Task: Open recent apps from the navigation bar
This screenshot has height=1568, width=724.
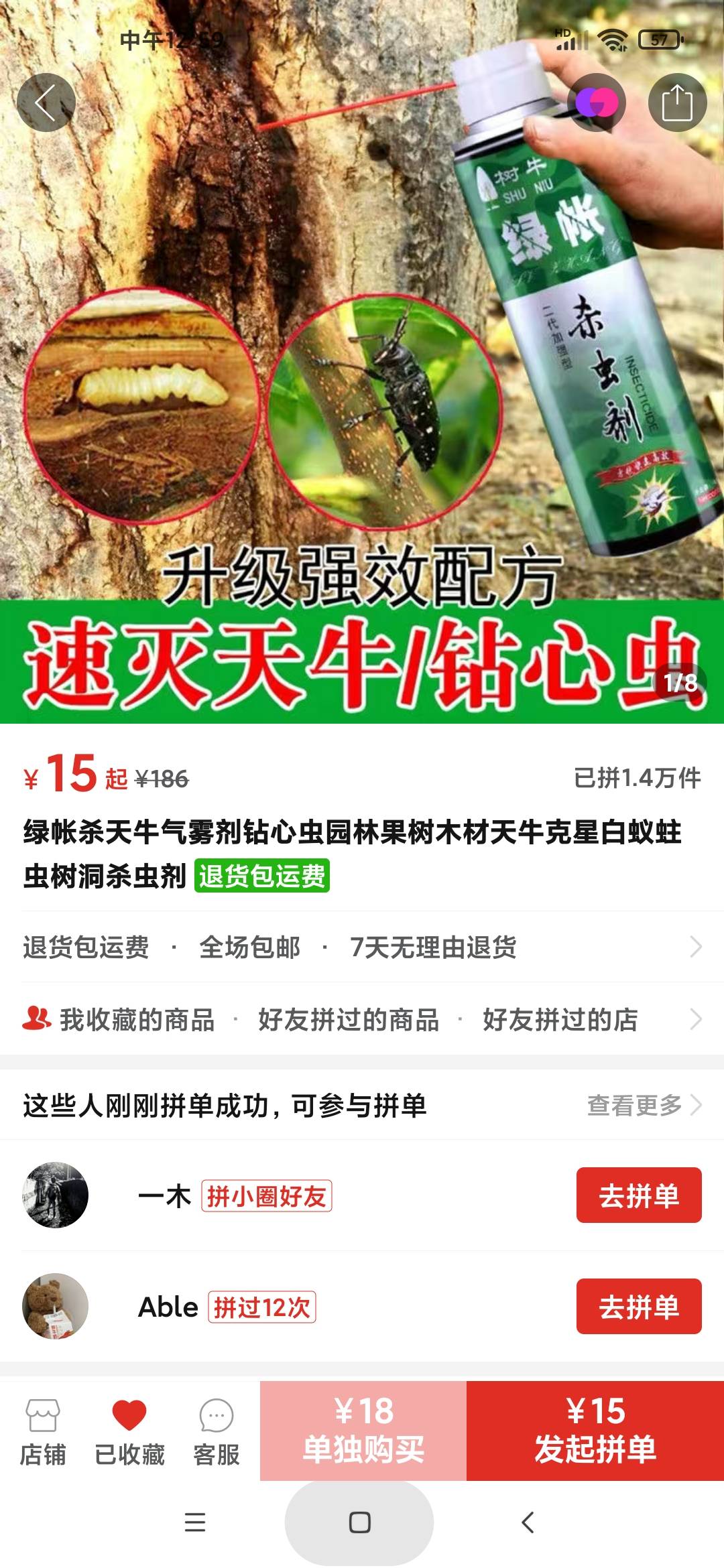Action: coord(195,1523)
